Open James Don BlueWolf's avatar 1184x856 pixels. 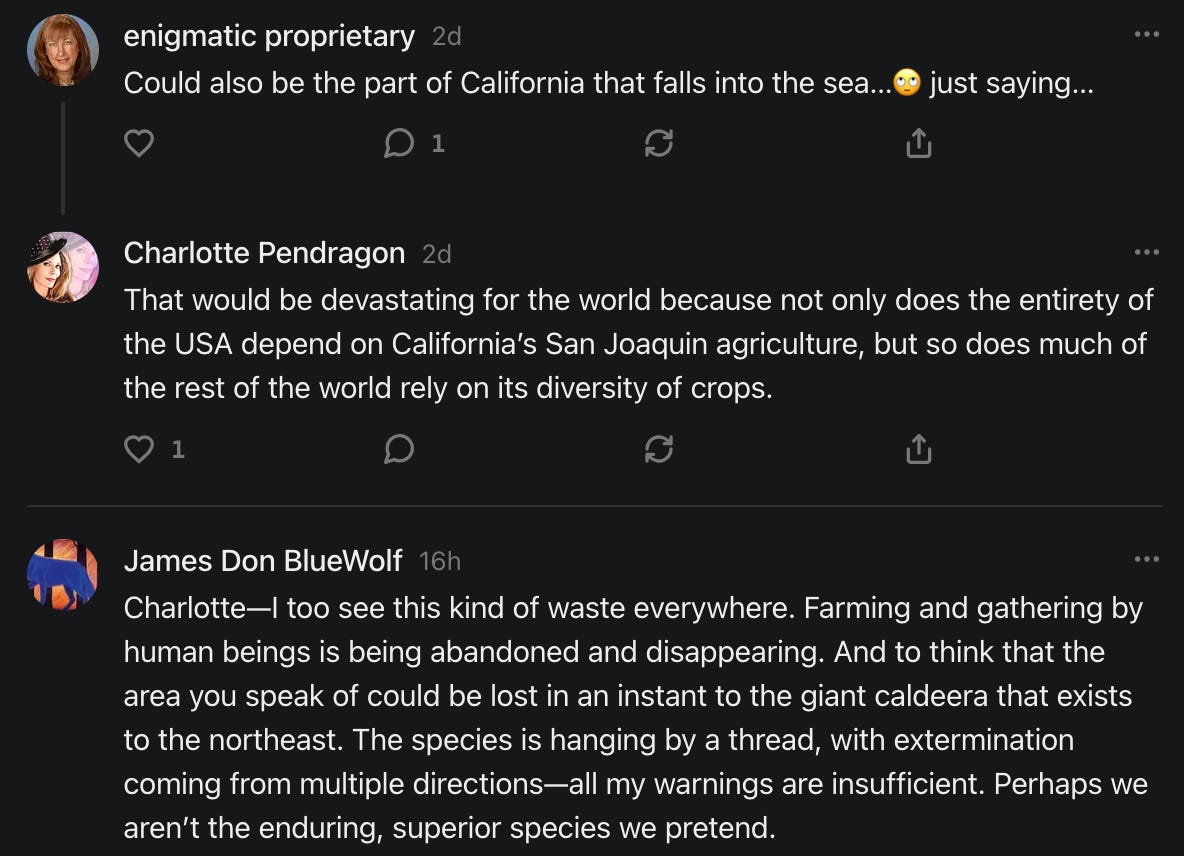click(63, 575)
